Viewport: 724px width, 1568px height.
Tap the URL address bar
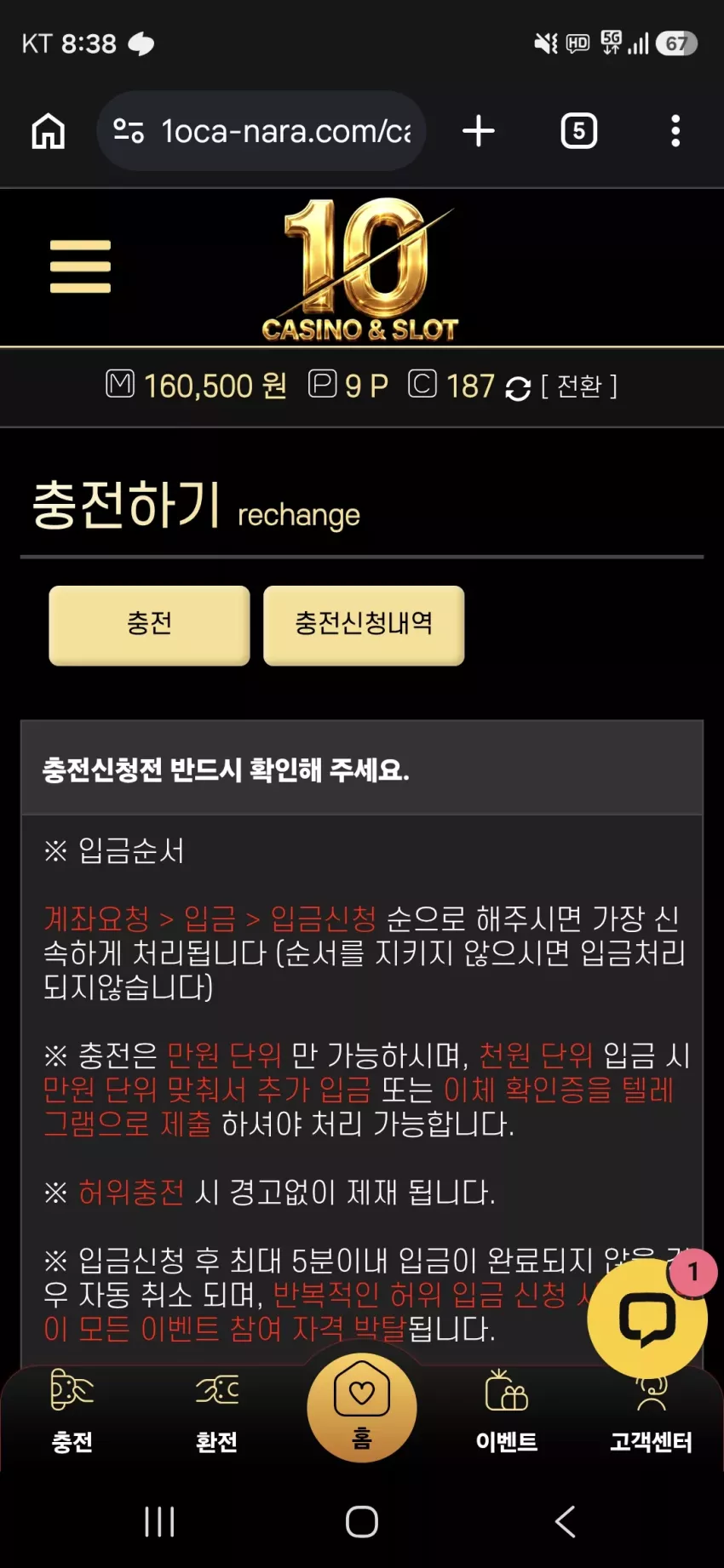(x=261, y=131)
